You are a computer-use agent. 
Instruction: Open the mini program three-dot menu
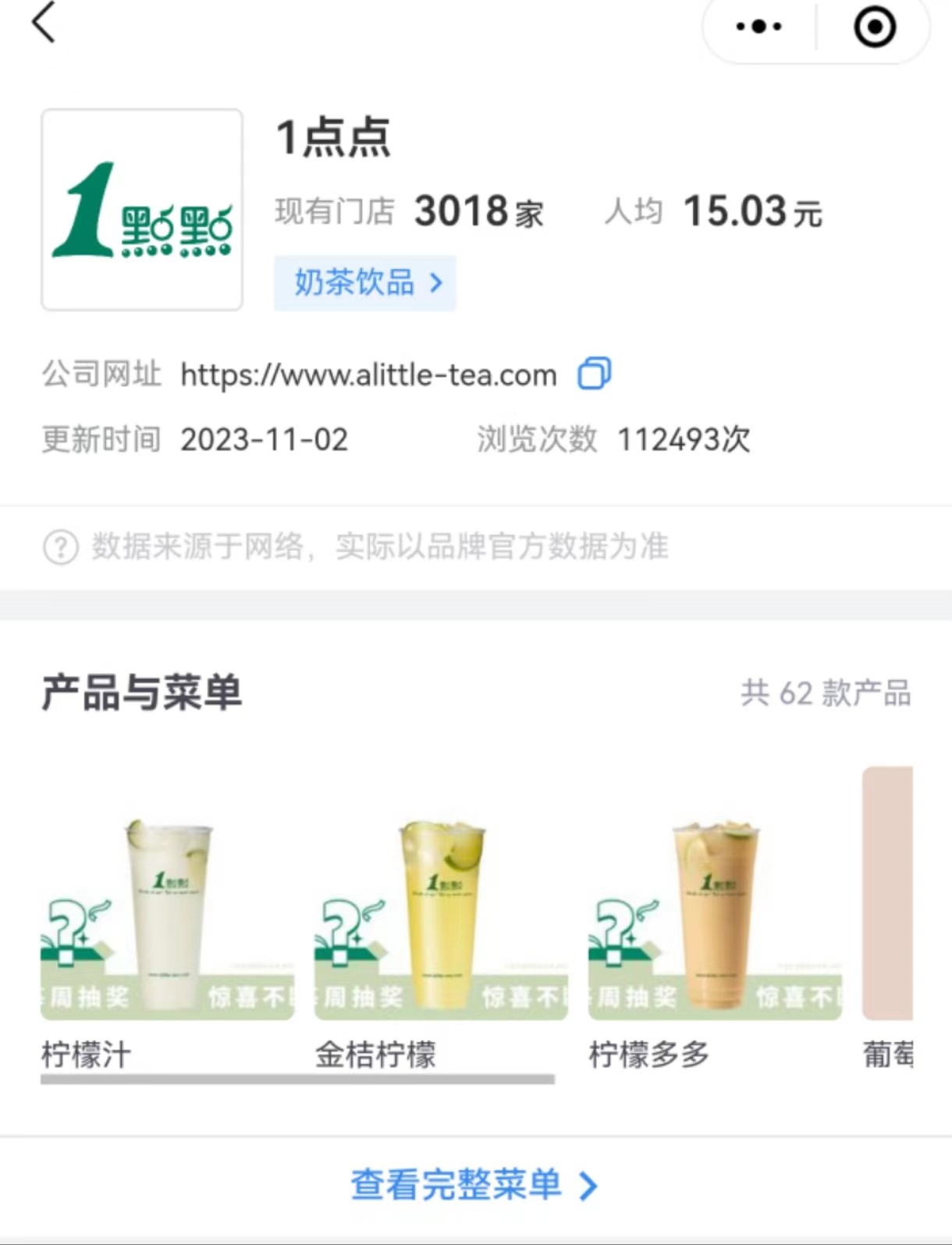(x=758, y=27)
